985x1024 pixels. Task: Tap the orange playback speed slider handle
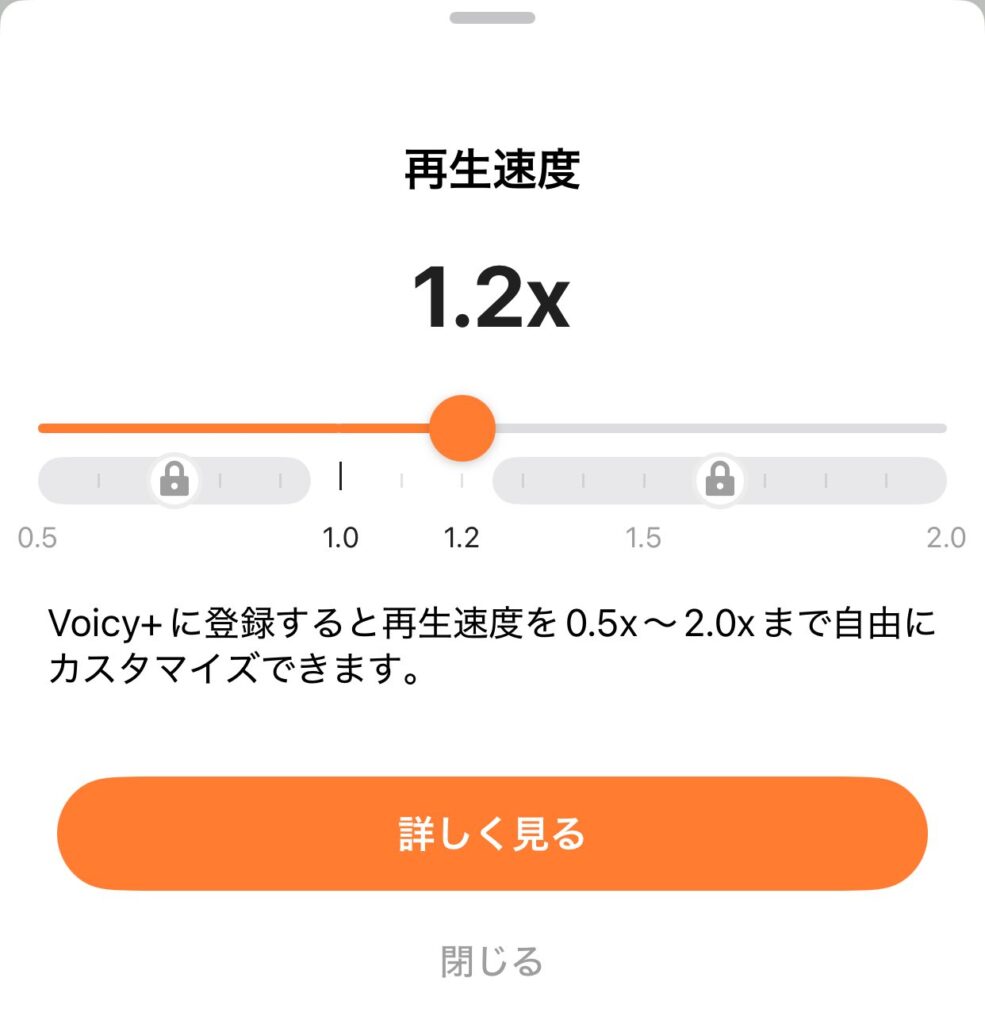[462, 428]
